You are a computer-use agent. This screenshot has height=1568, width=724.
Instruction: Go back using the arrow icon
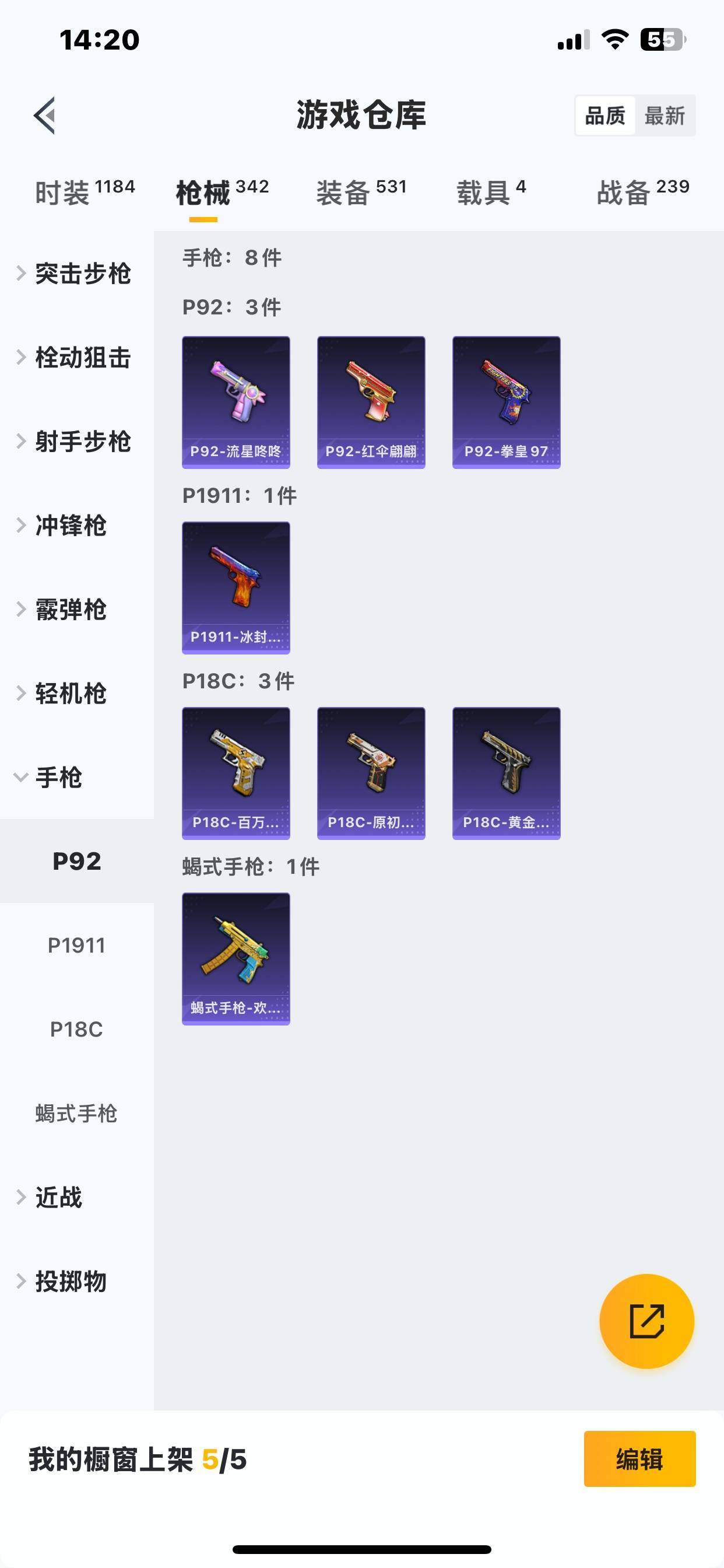pyautogui.click(x=45, y=115)
